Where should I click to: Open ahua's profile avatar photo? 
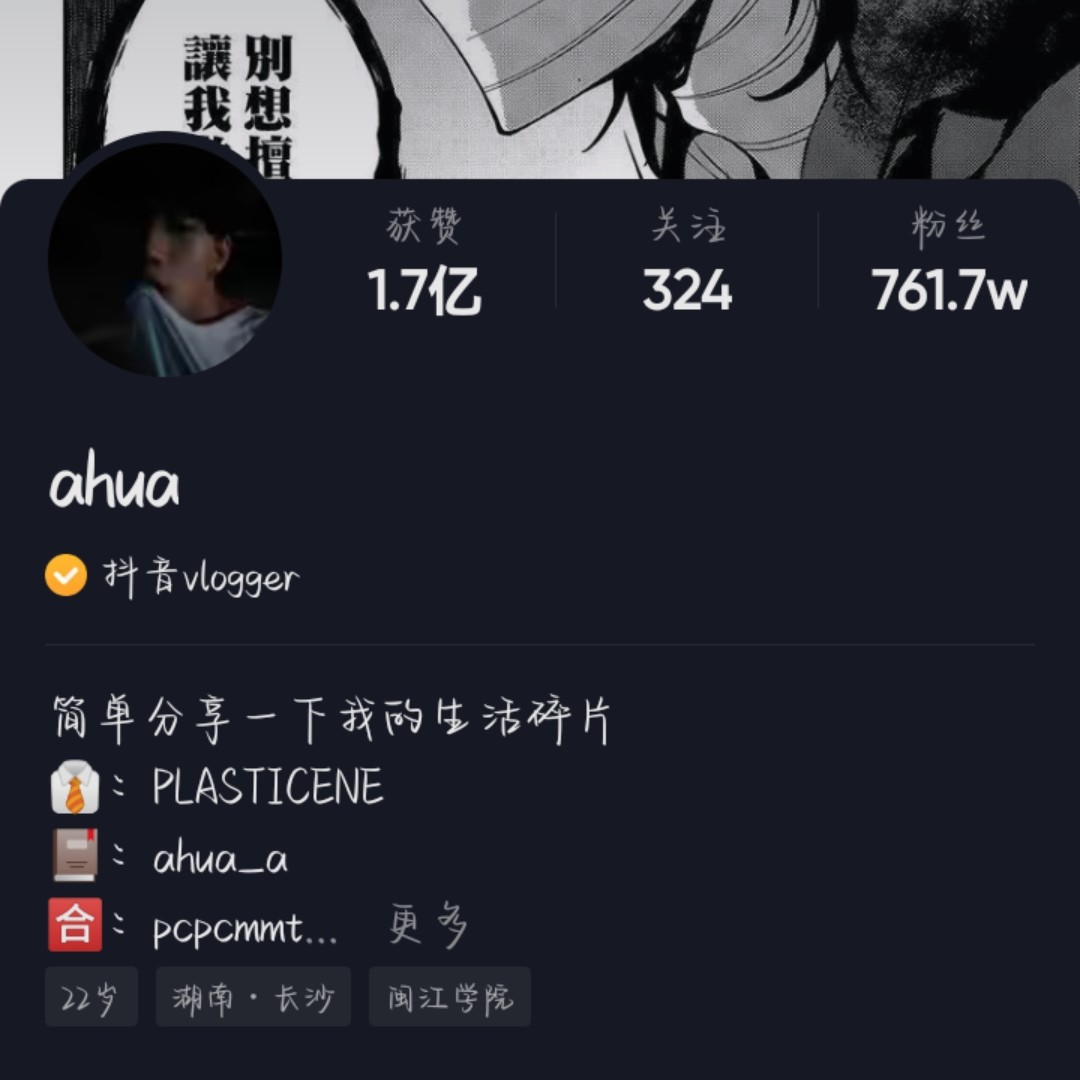(x=165, y=260)
